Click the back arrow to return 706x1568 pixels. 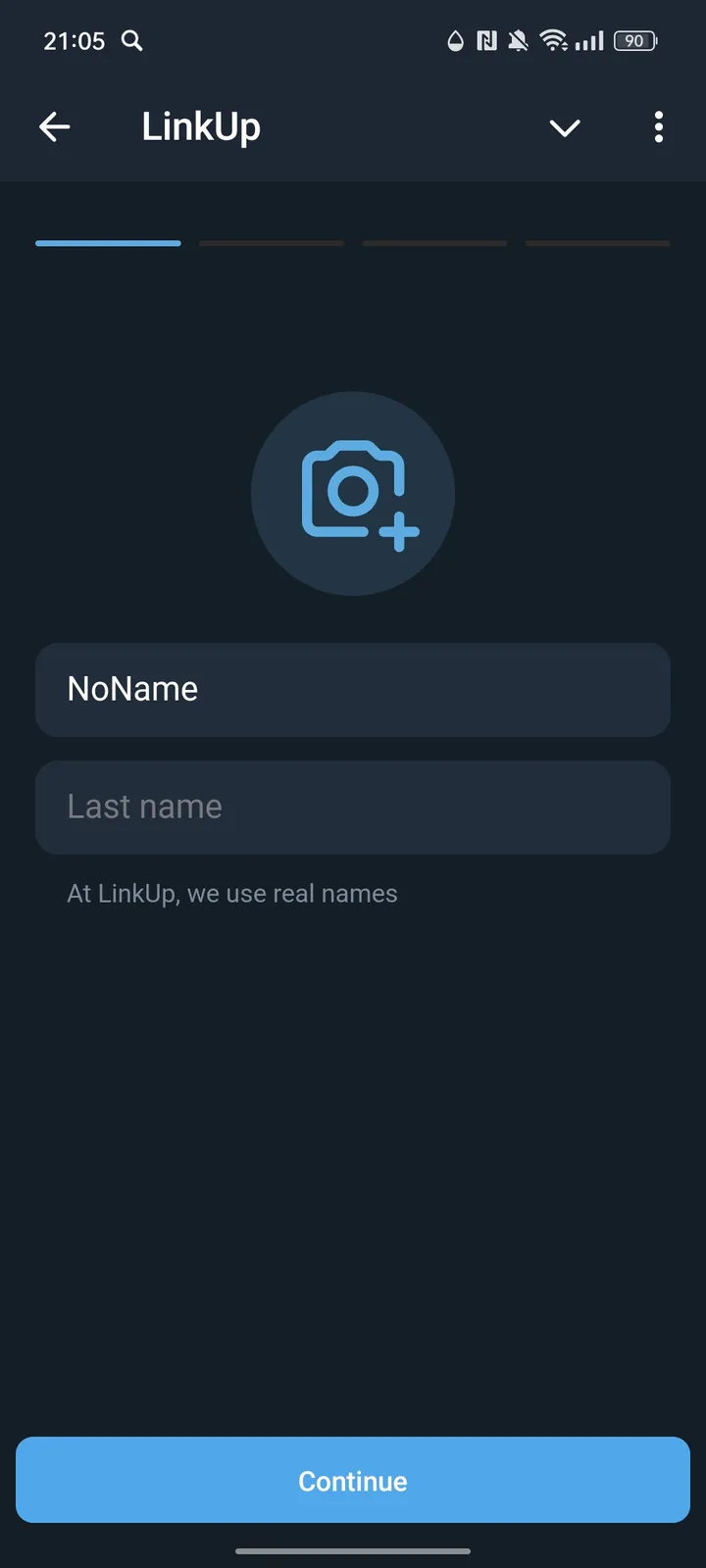55,127
